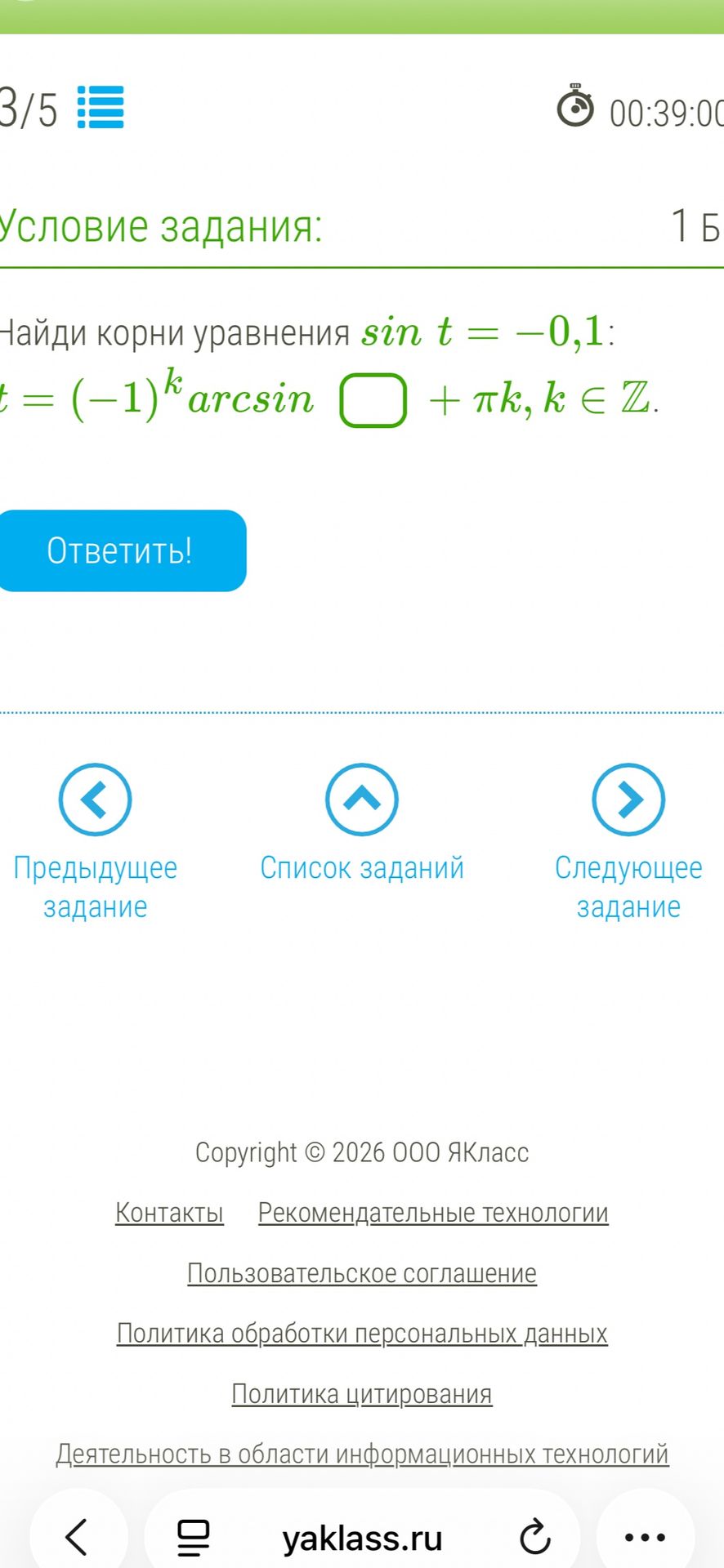The height and width of the screenshot is (1568, 724).
Task: Open the browser three-dot menu
Action: tap(645, 1537)
